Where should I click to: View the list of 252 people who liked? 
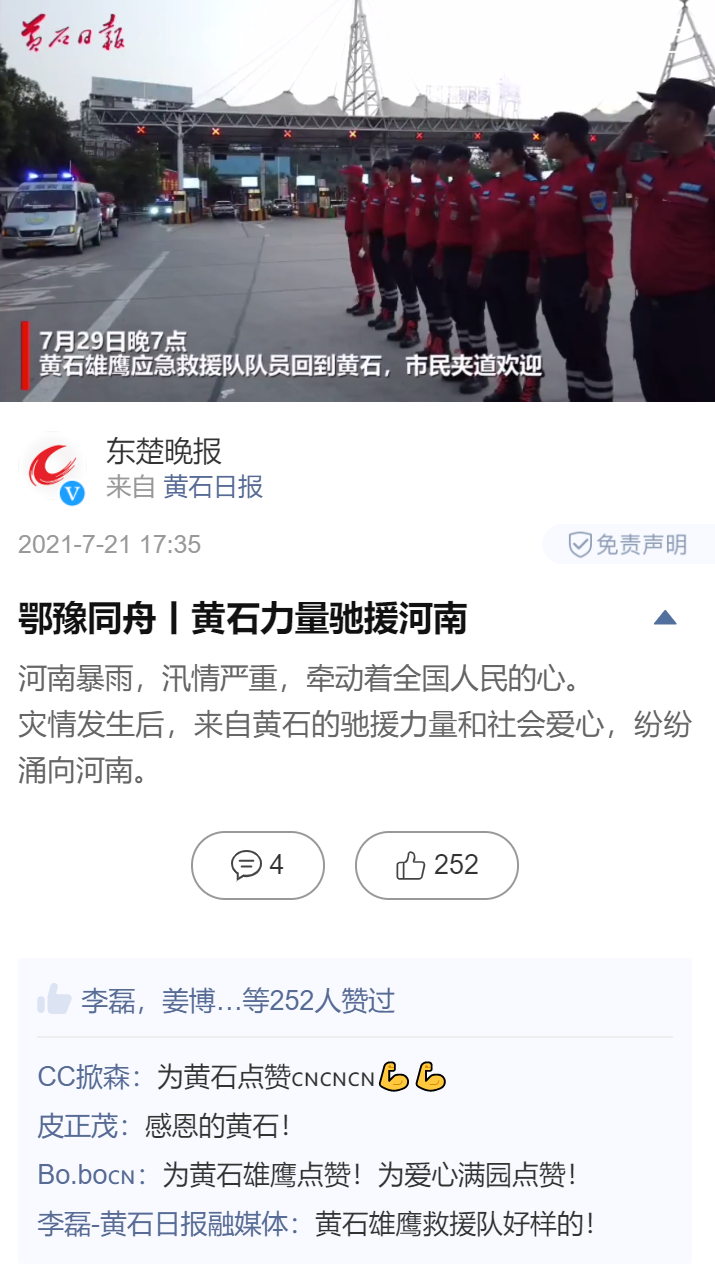click(237, 1000)
